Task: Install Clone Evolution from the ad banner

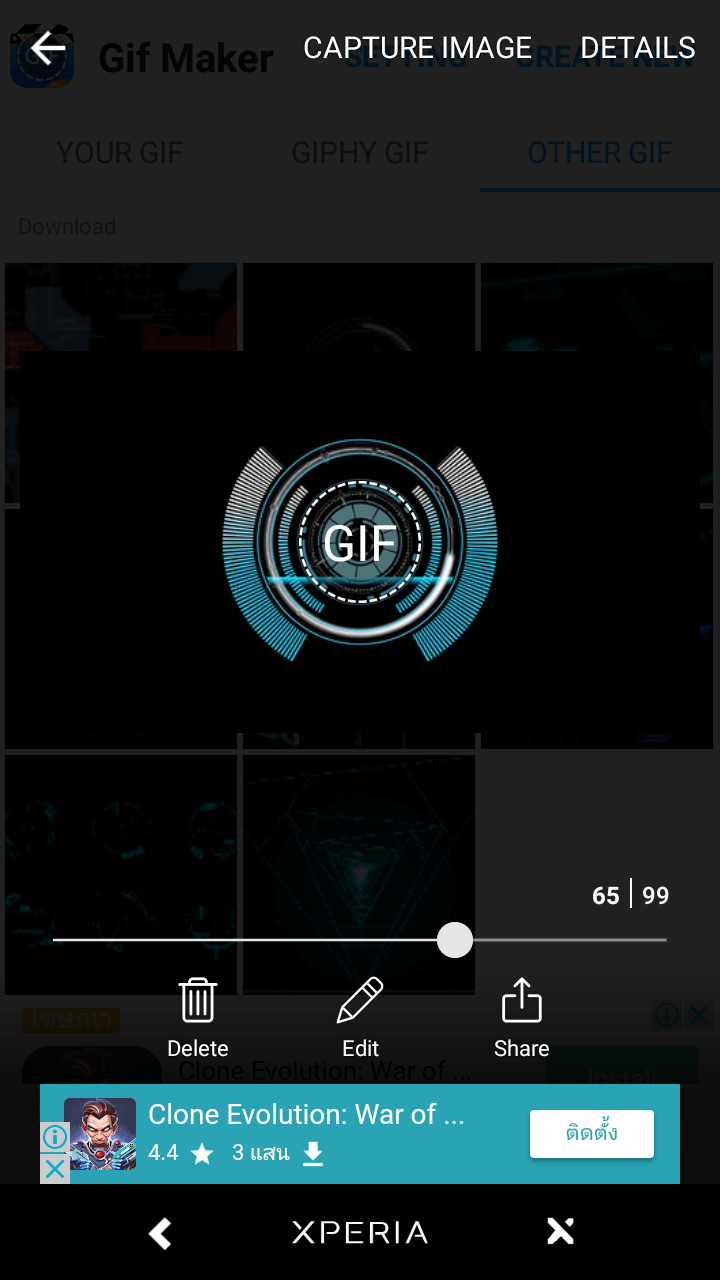Action: (592, 1134)
